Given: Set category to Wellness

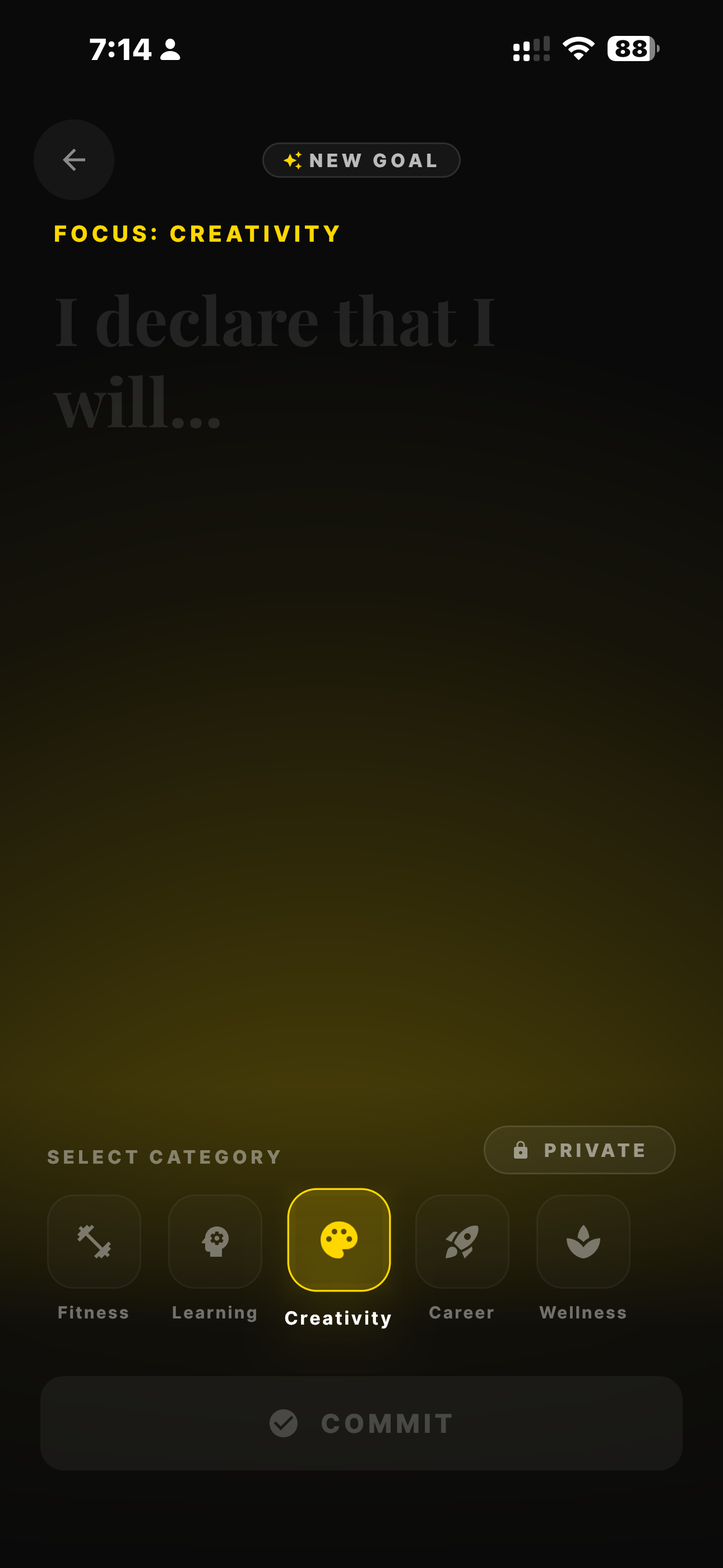Looking at the screenshot, I should [583, 1241].
